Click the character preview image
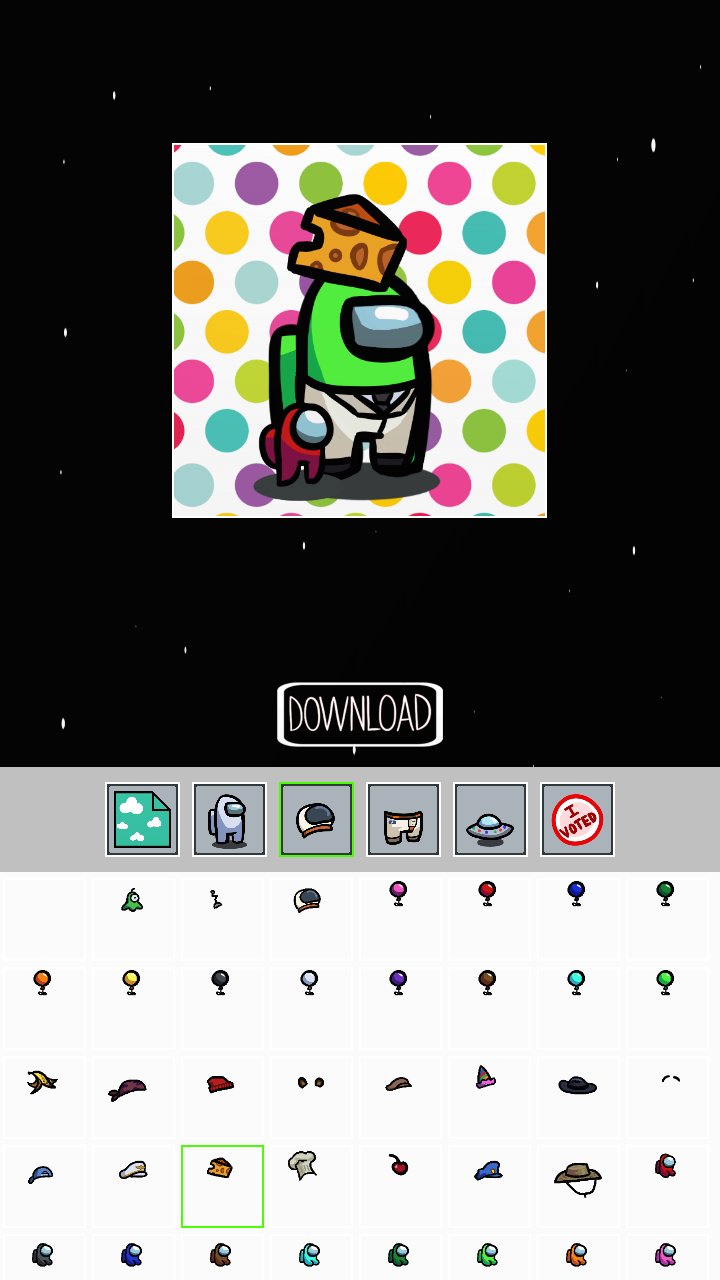This screenshot has width=720, height=1280. [x=359, y=330]
